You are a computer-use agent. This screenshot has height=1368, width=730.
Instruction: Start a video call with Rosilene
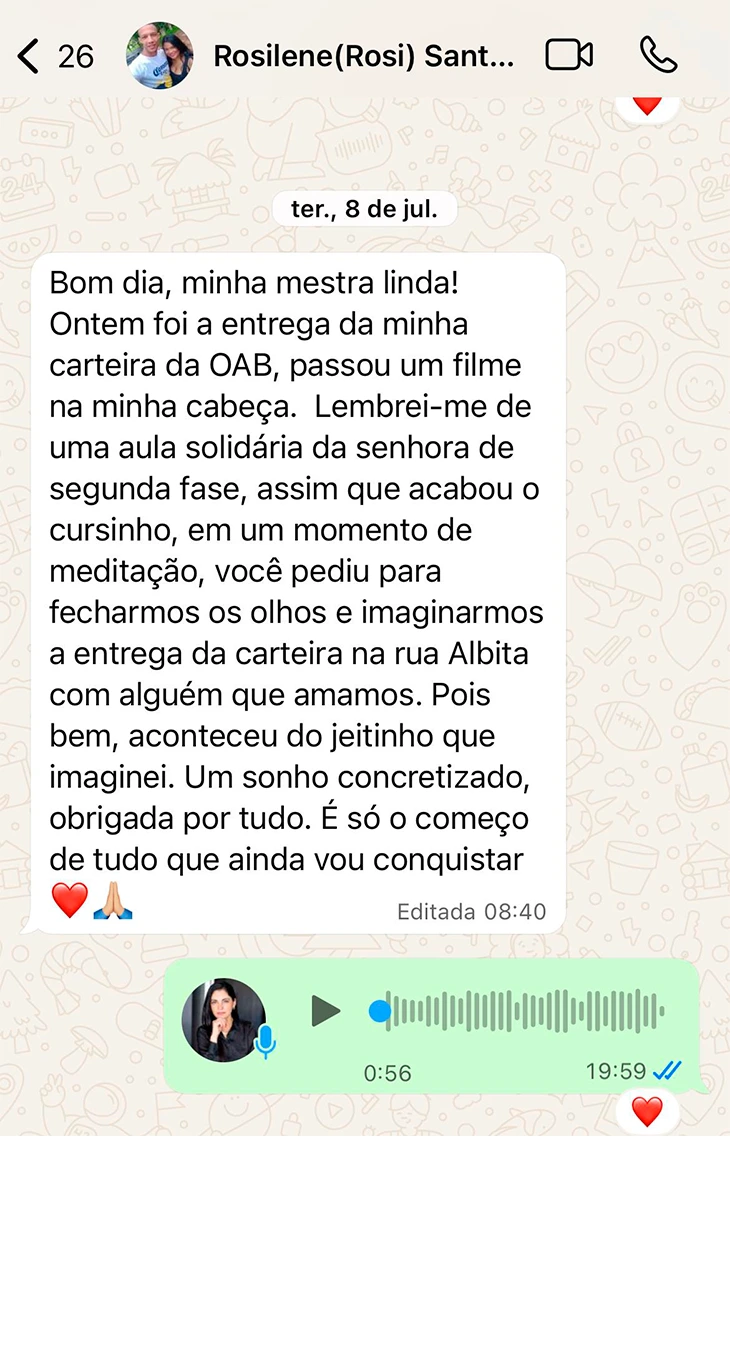pos(569,55)
